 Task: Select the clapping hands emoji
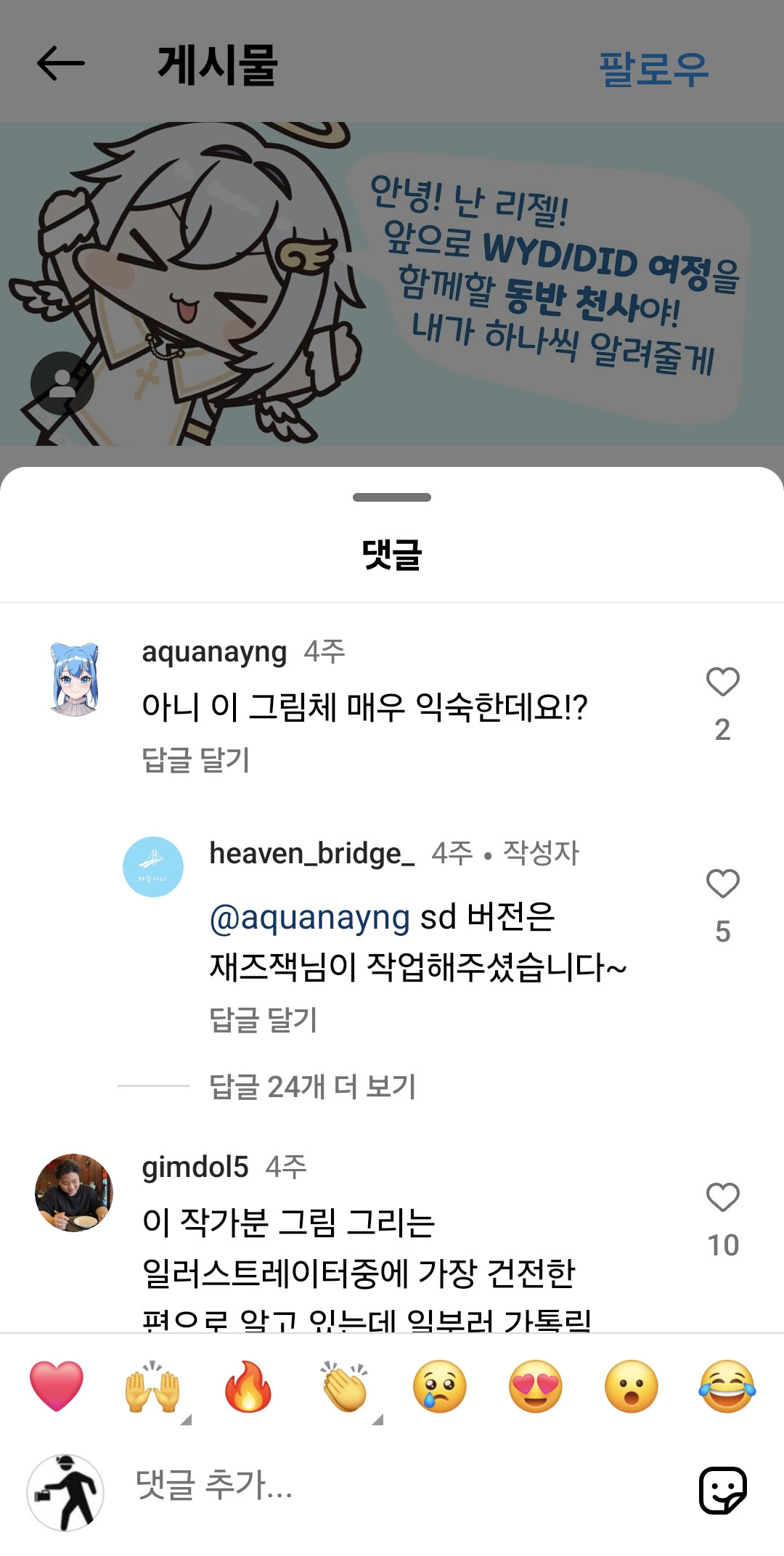(344, 1386)
